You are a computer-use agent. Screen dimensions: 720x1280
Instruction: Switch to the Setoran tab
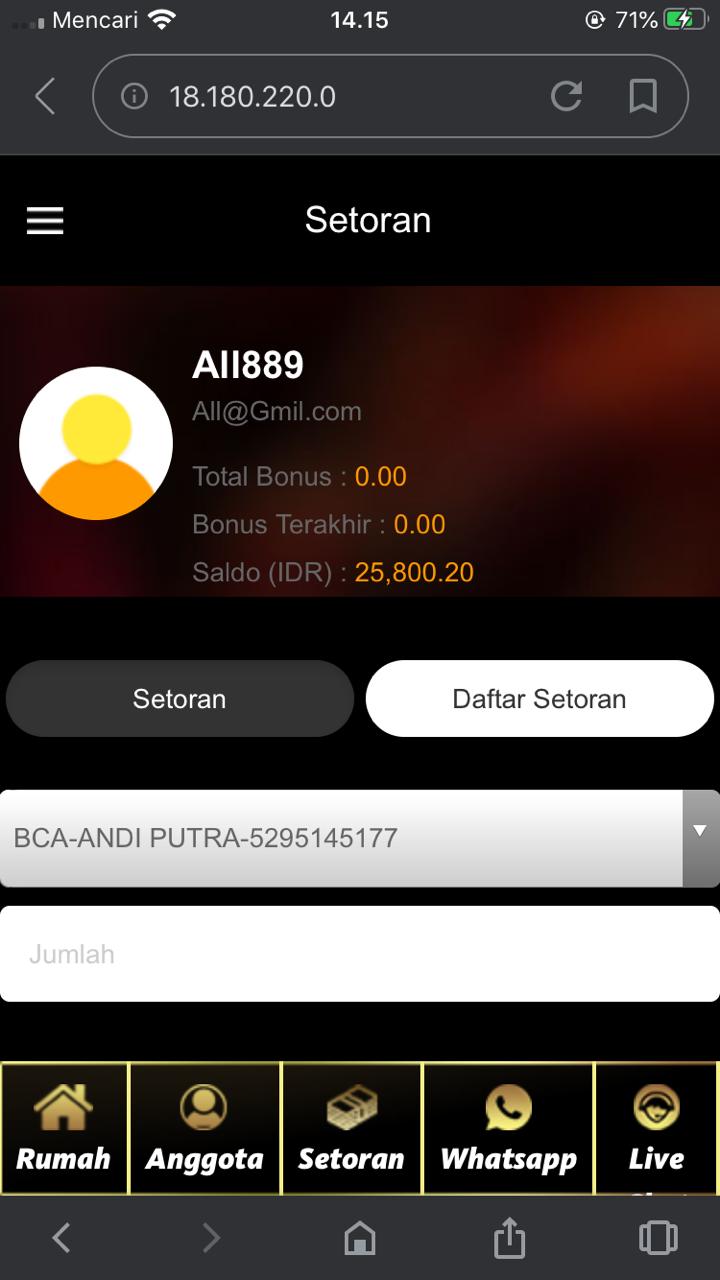point(180,699)
